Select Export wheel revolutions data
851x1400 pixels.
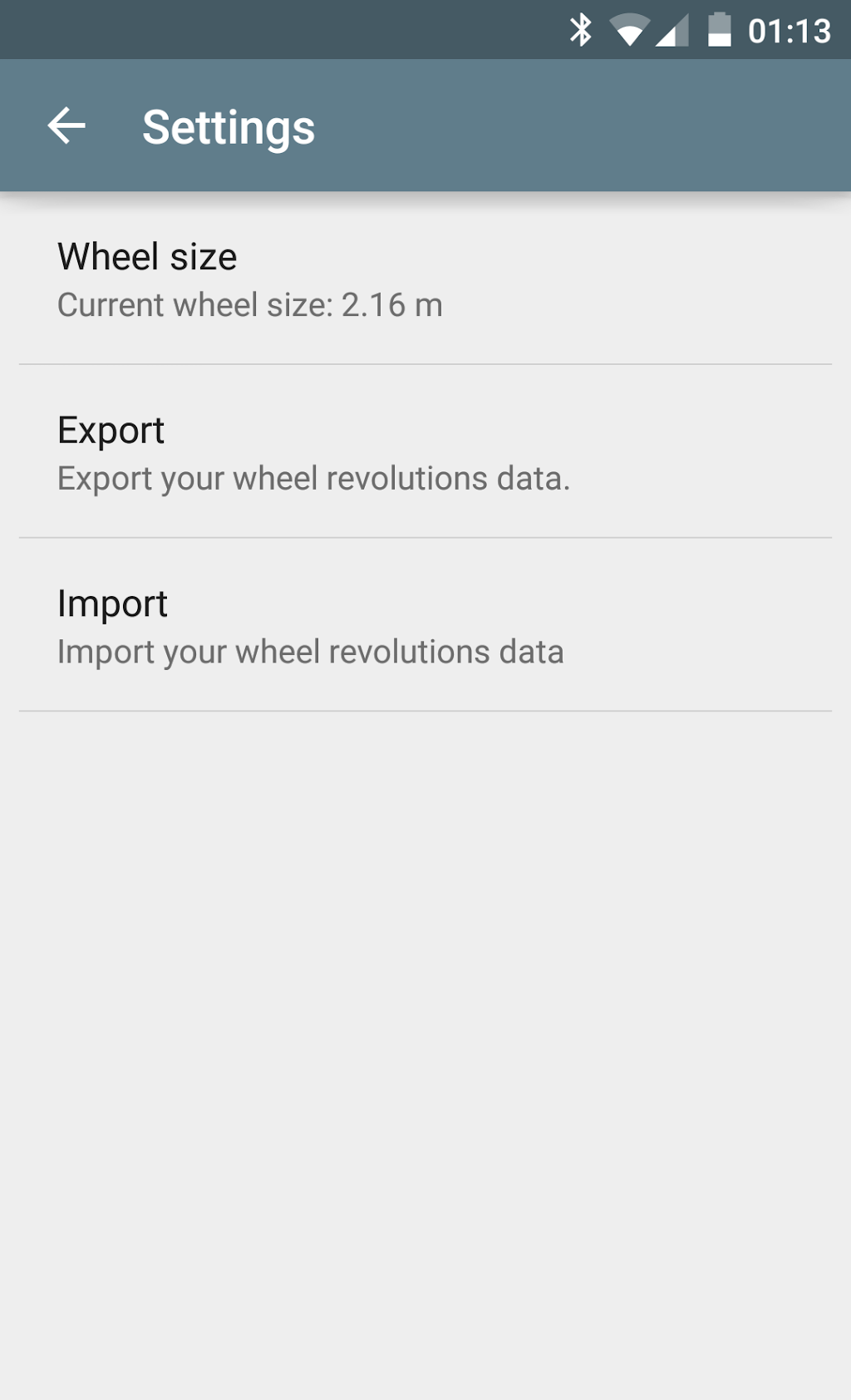424,453
